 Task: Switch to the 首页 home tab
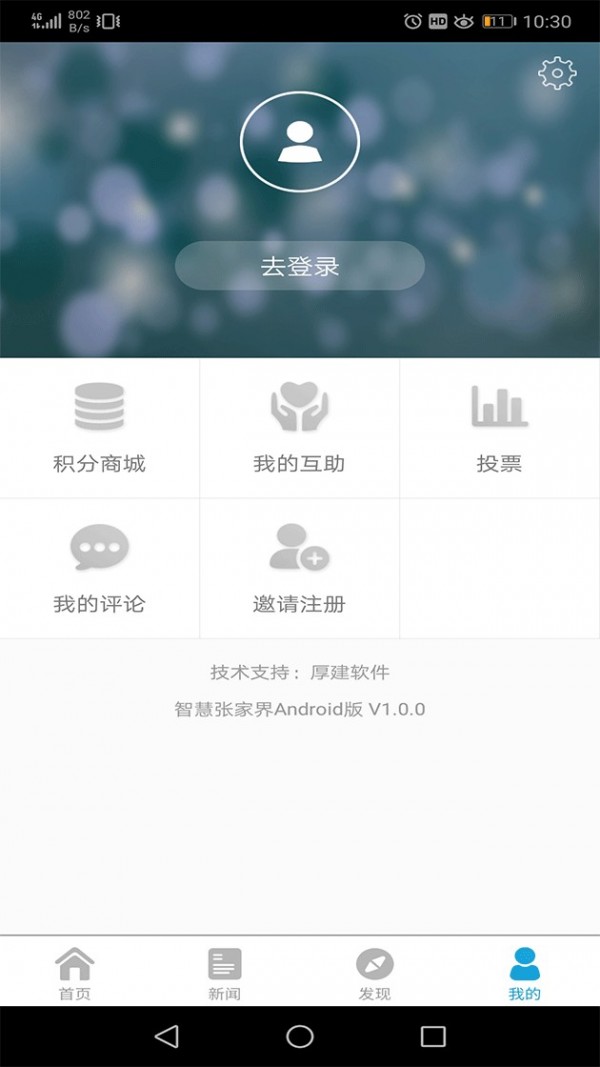click(x=75, y=973)
